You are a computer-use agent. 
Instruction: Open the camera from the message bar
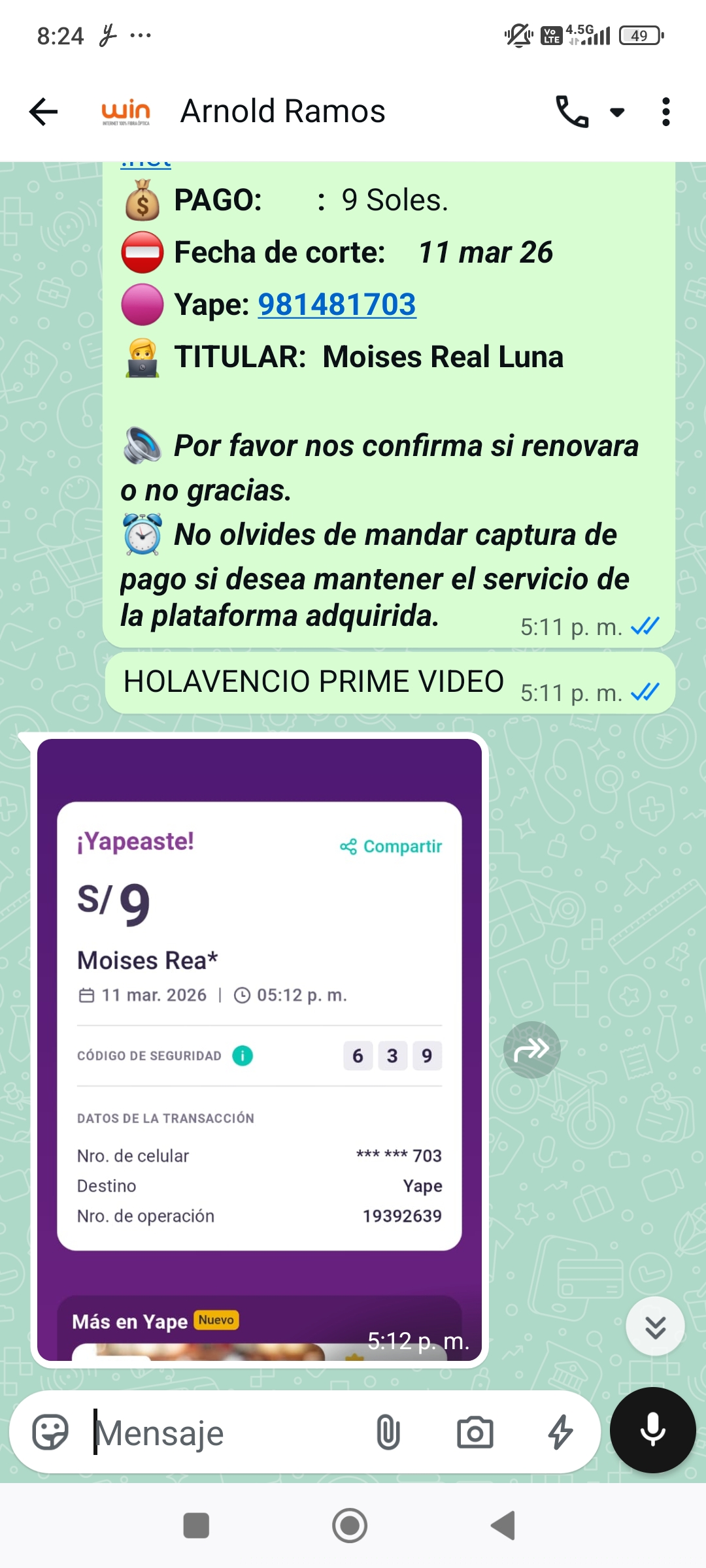[475, 1433]
